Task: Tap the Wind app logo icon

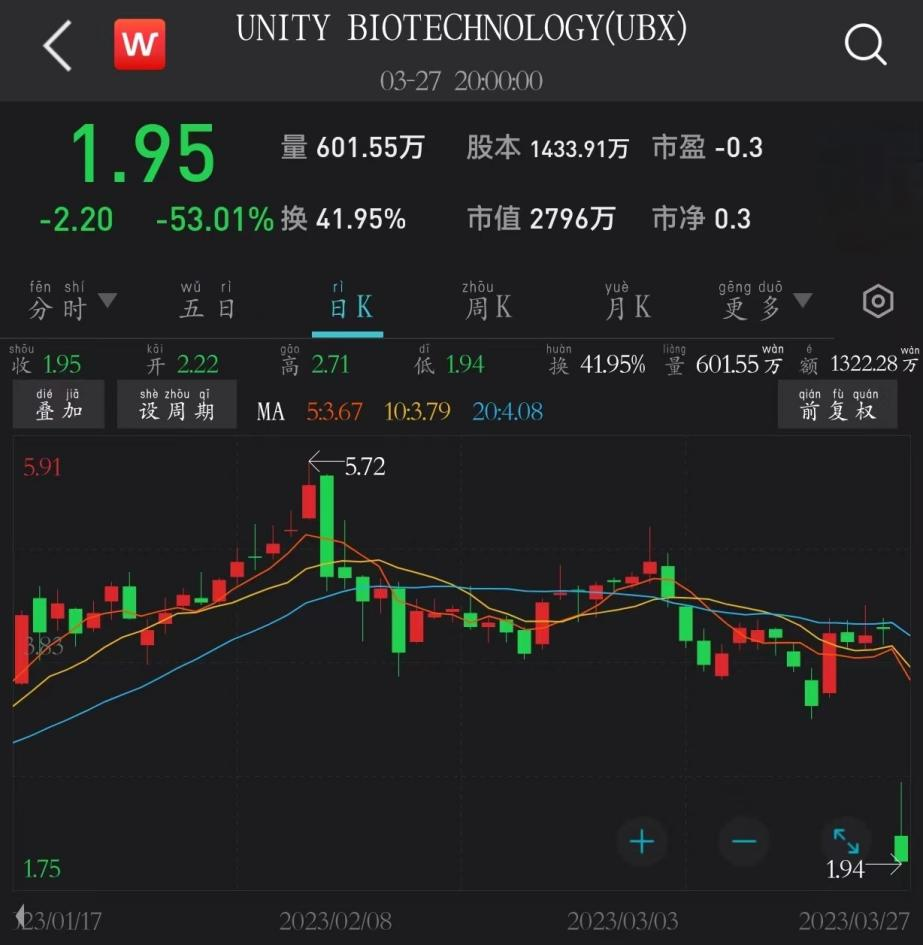Action: click(139, 44)
